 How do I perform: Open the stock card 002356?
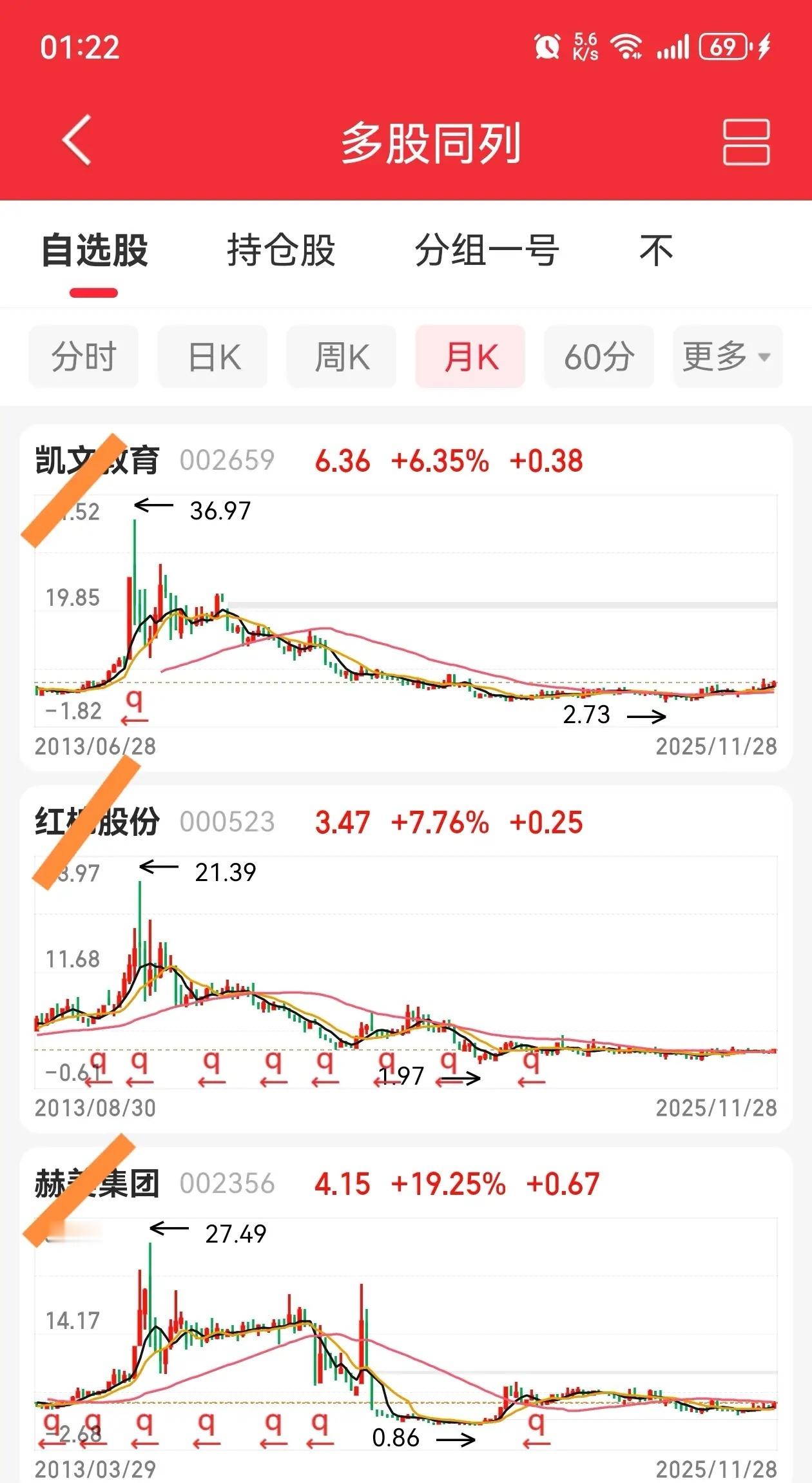coord(406,1315)
